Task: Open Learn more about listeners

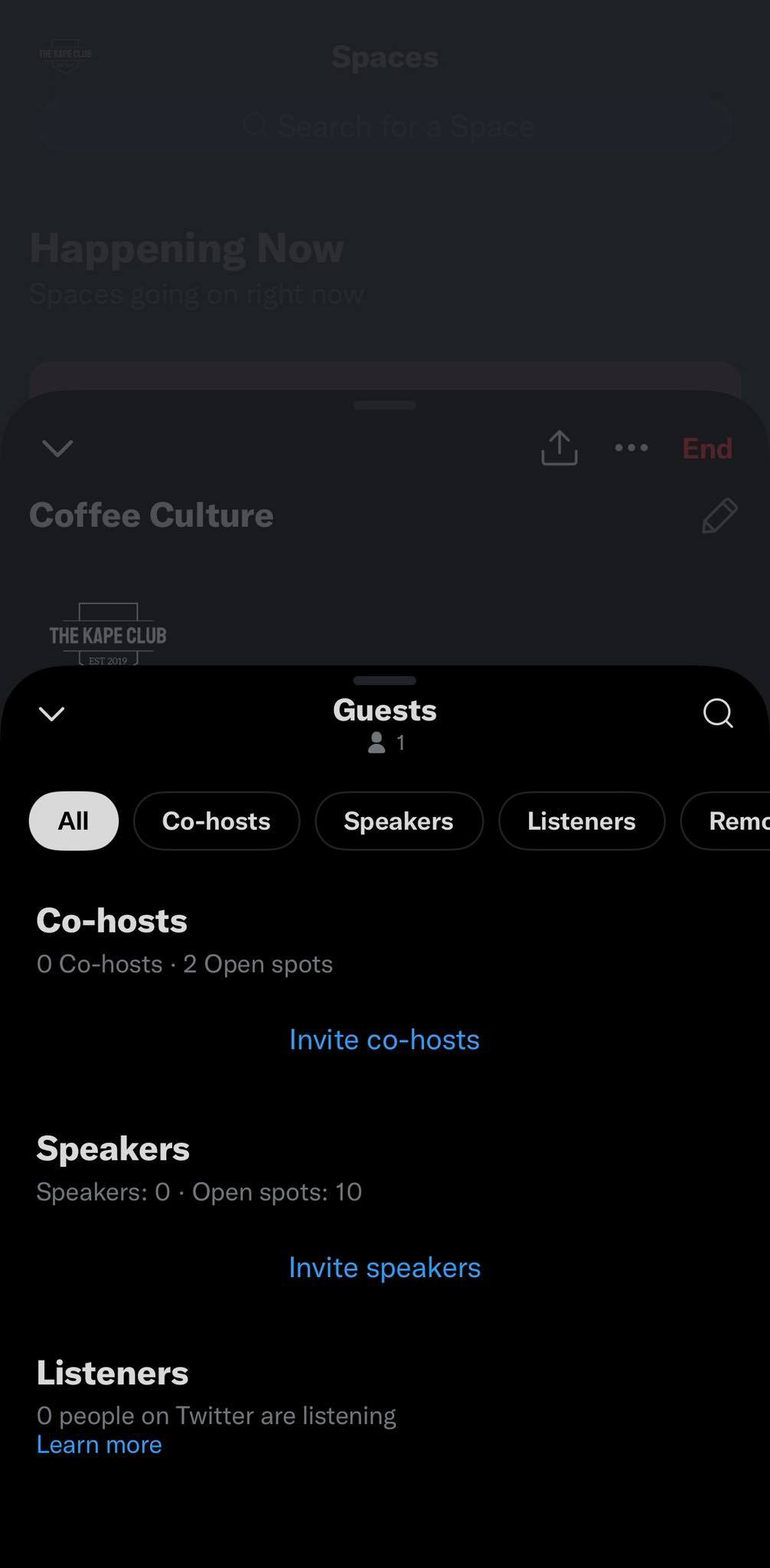Action: tap(100, 1445)
